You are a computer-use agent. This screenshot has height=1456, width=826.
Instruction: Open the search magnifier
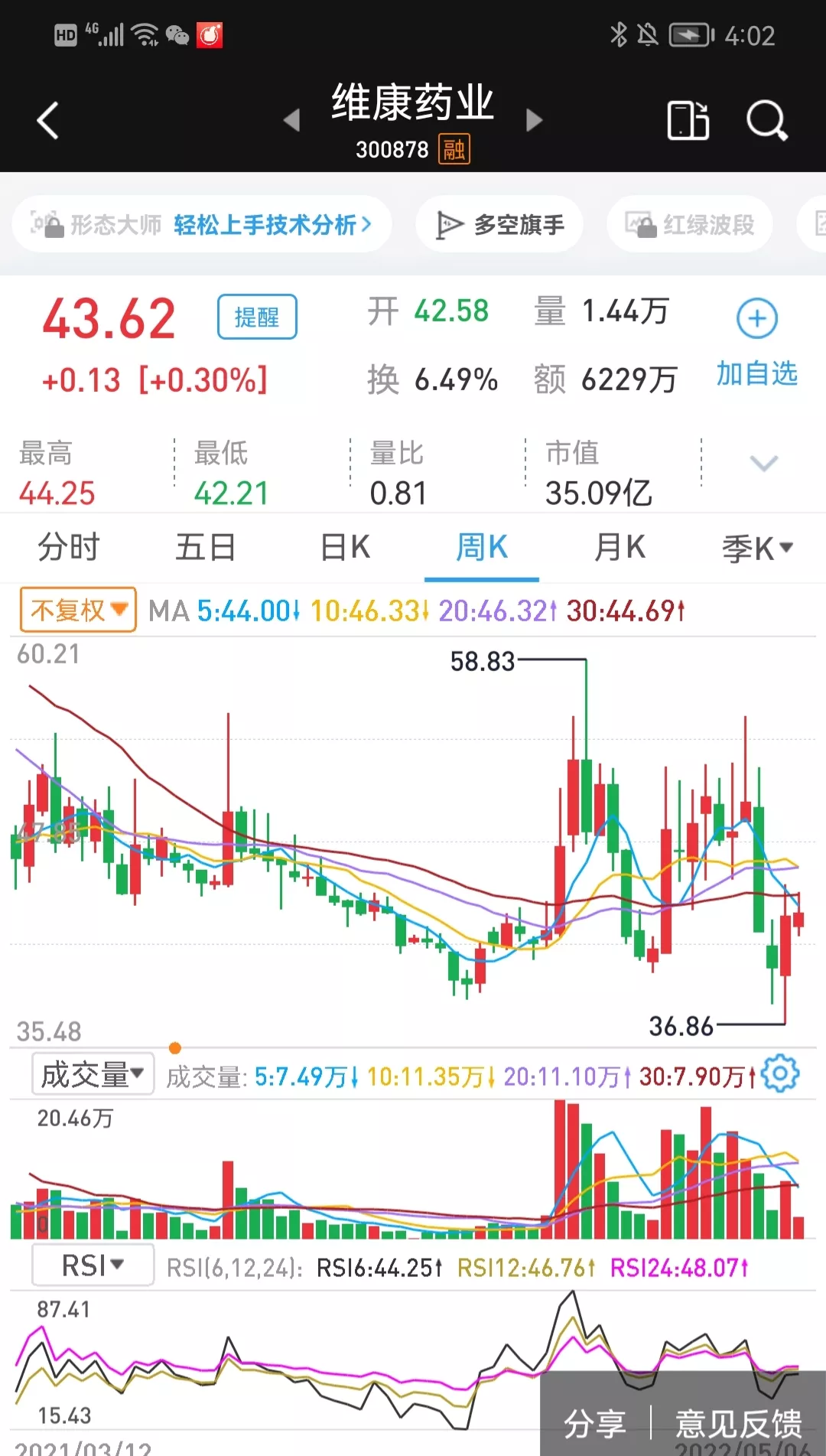click(766, 121)
